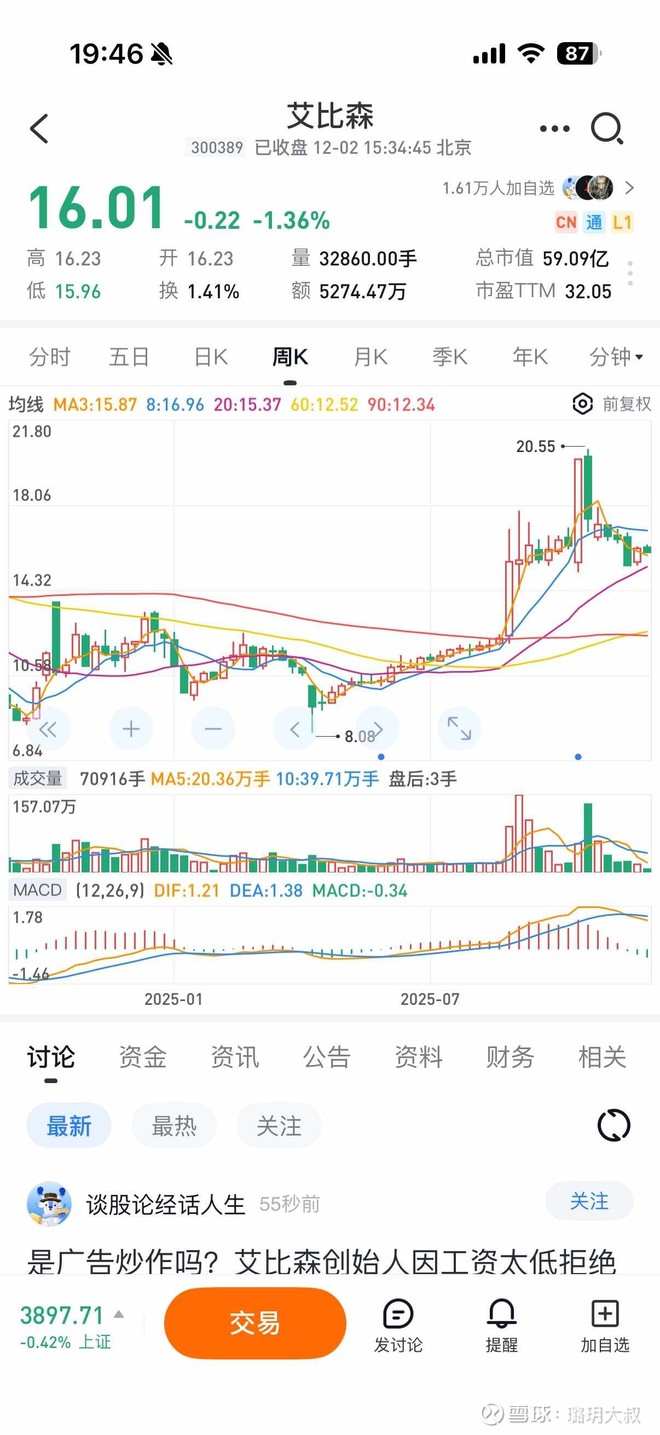Open the 分钟 interval dropdown

pyautogui.click(x=616, y=357)
